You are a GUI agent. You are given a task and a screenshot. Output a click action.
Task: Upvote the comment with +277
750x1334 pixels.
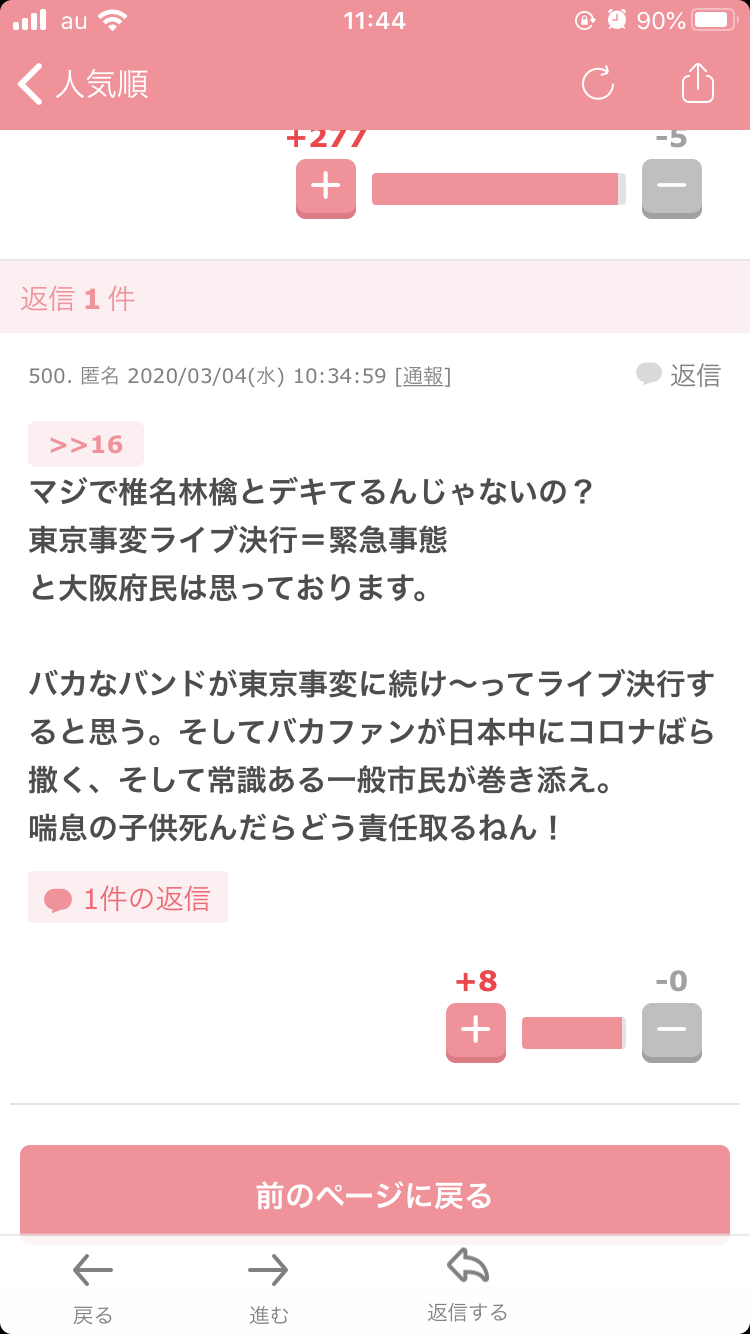pyautogui.click(x=326, y=187)
